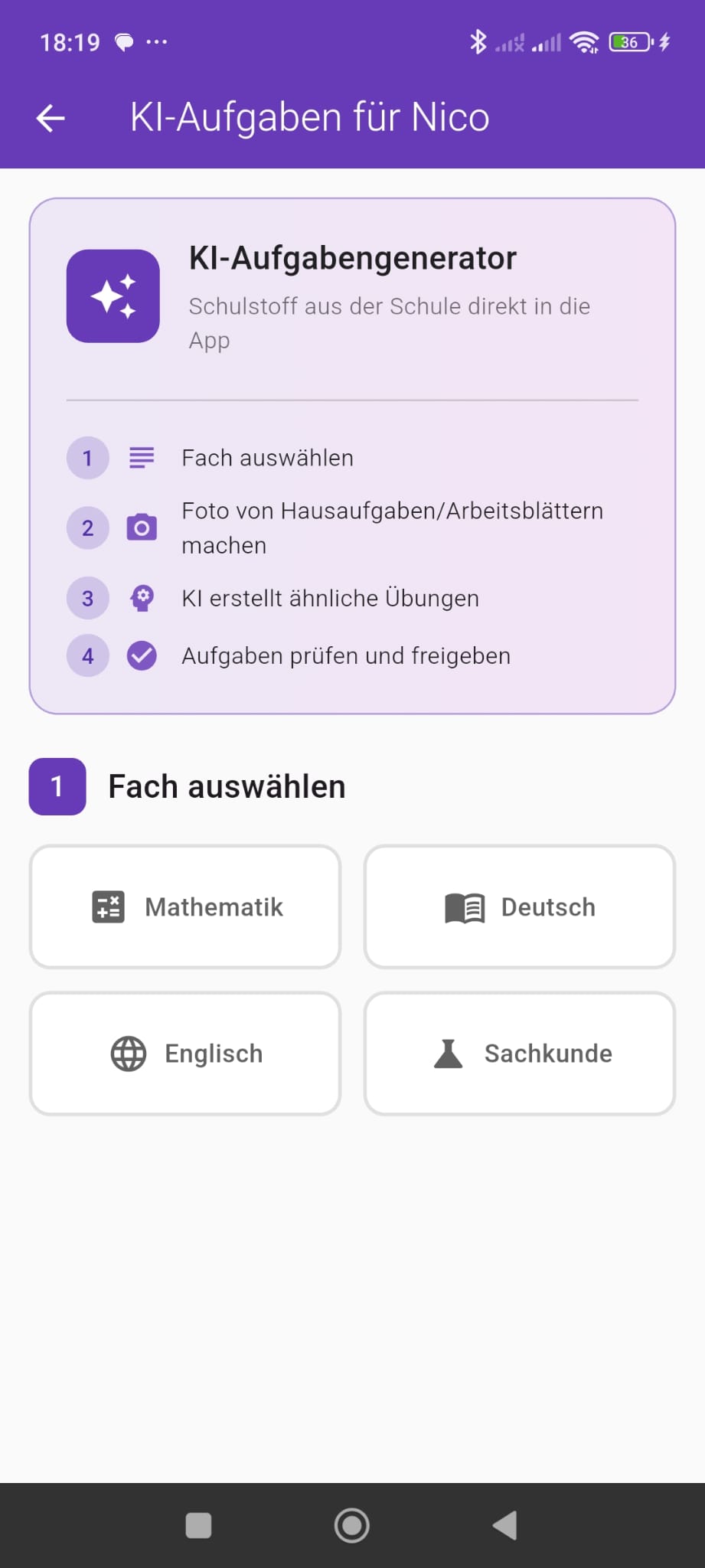Click the flask icon beside Sachkunde
The width and height of the screenshot is (705, 1568).
(449, 1053)
